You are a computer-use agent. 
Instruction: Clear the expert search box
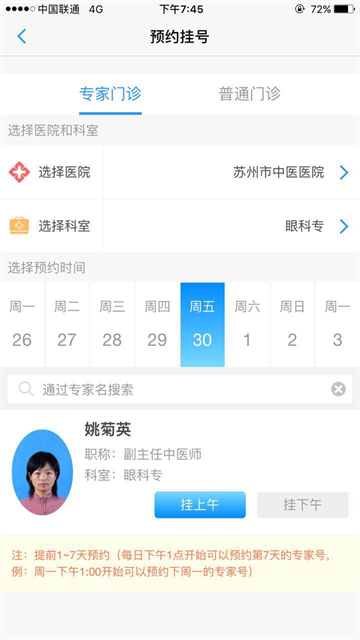pyautogui.click(x=338, y=389)
